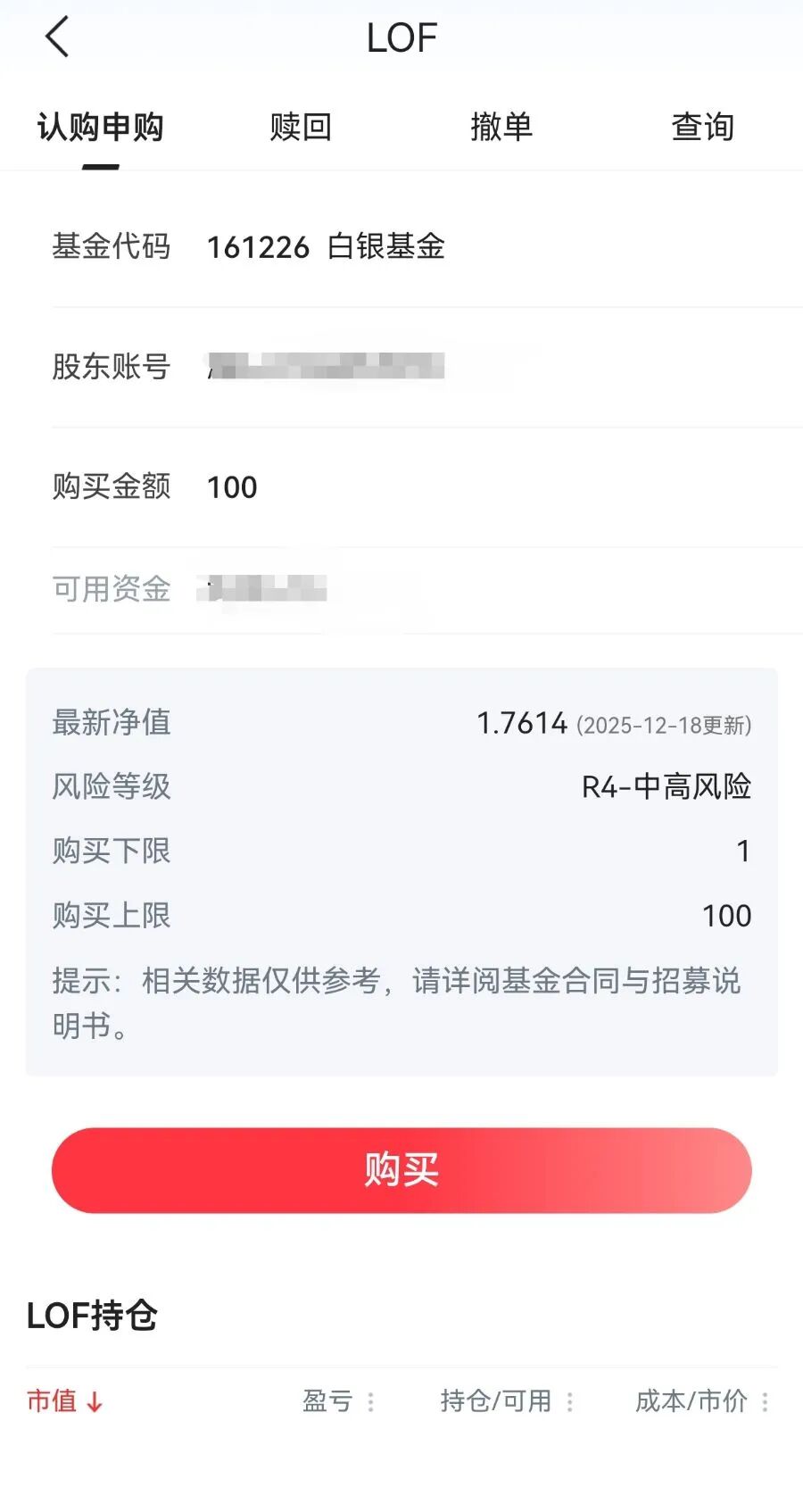Tap the back arrow to leave LOF page

[x=57, y=37]
